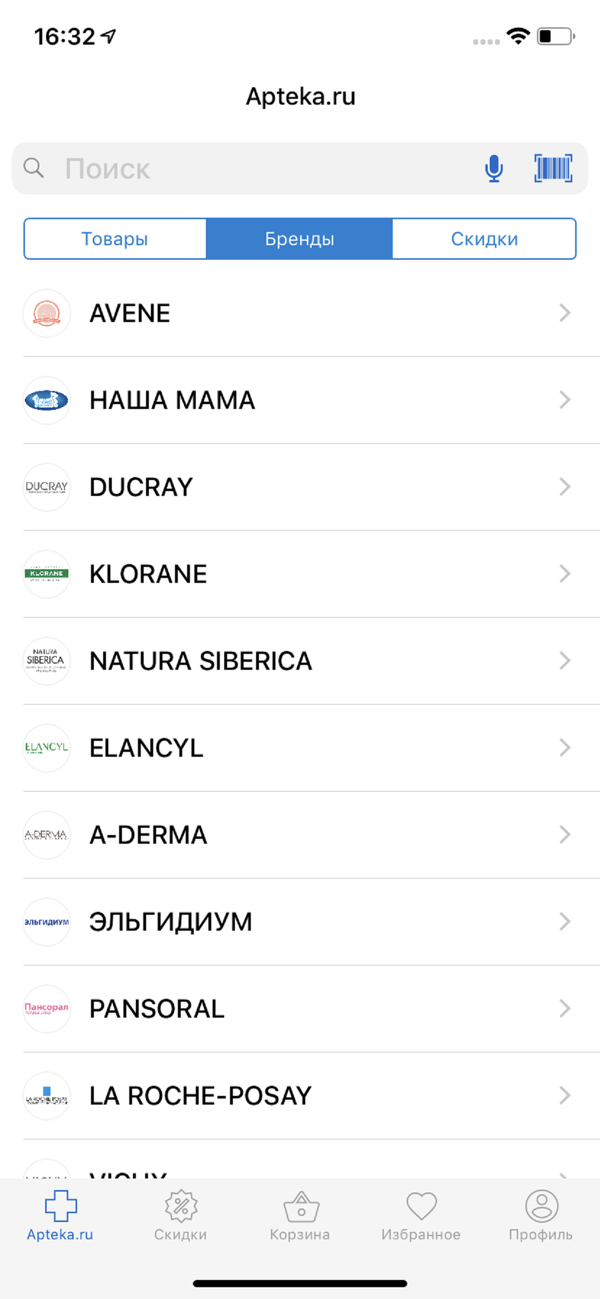The width and height of the screenshot is (600, 1299).
Task: Open Избранное favorites tab
Action: 421,1216
